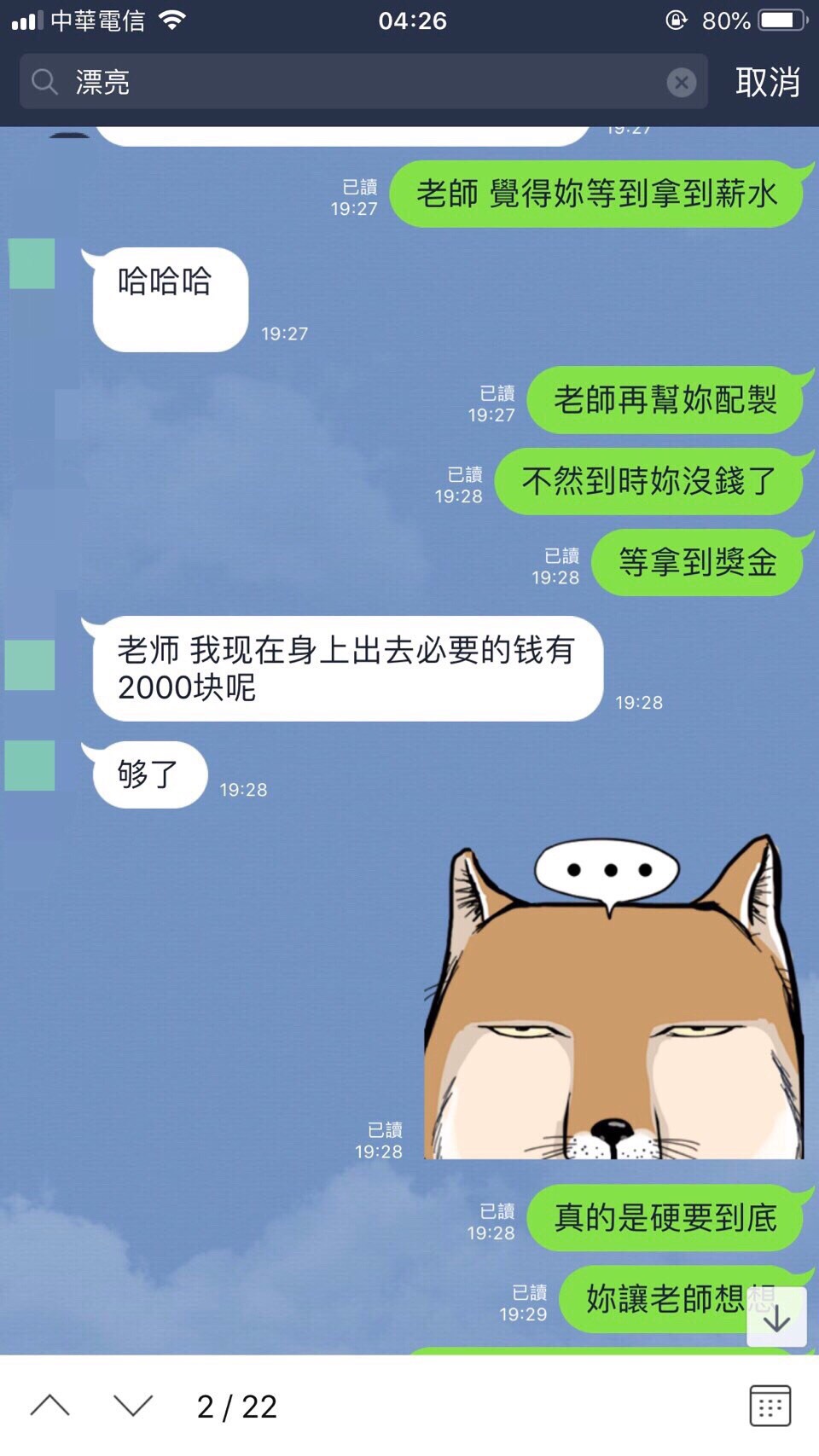Viewport: 819px width, 1456px height.
Task: Tap 取消 to cancel the search
Action: click(767, 82)
